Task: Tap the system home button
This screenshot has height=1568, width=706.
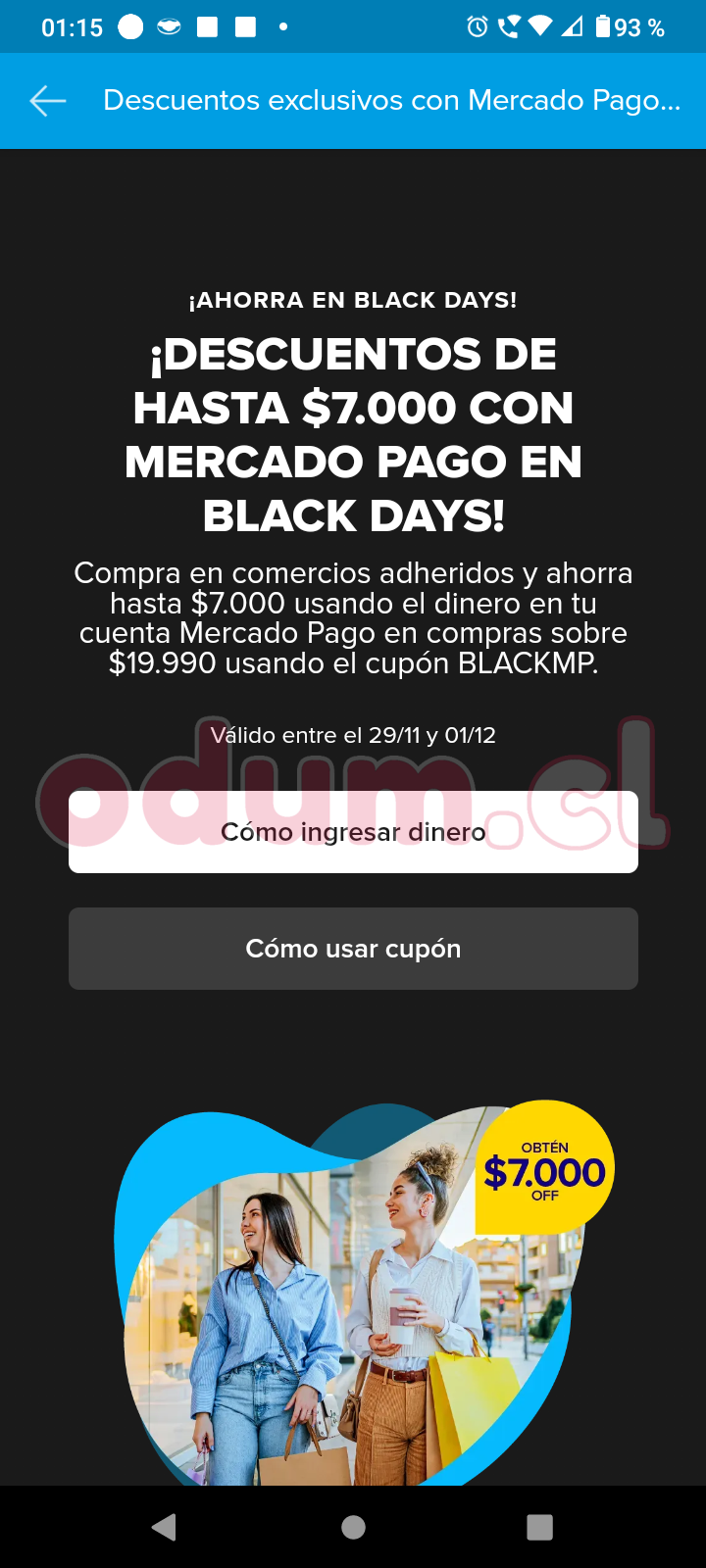Action: [x=353, y=1527]
